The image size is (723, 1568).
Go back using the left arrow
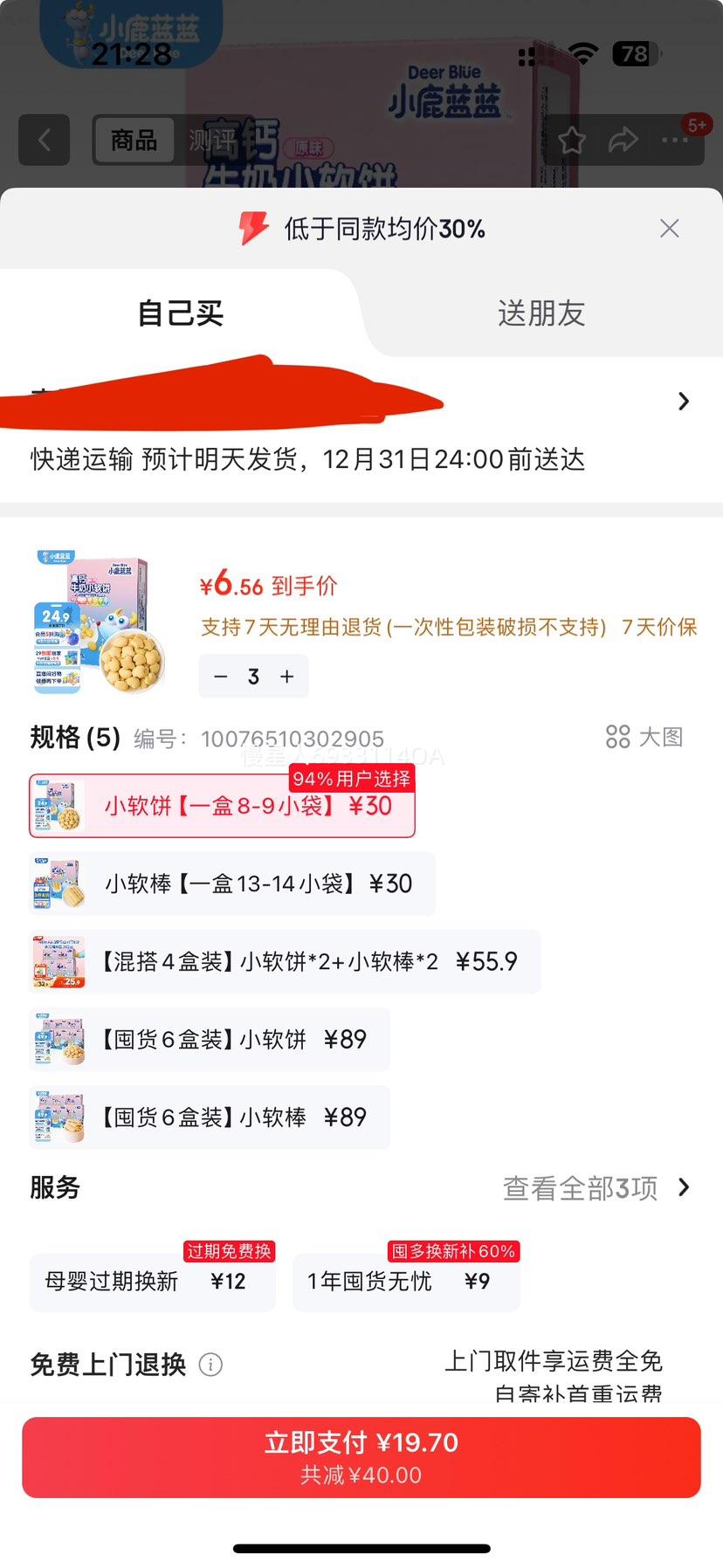click(x=44, y=140)
